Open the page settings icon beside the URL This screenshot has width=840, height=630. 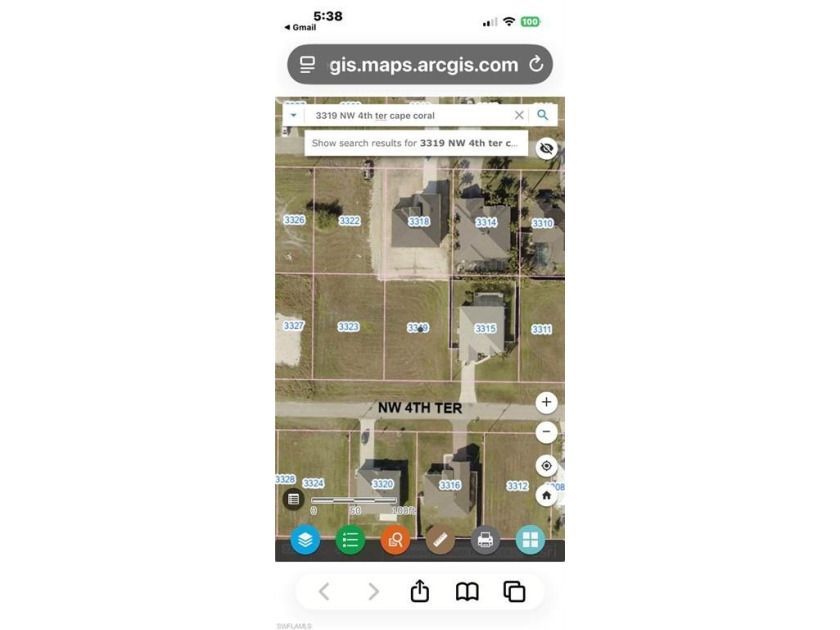pyautogui.click(x=308, y=64)
